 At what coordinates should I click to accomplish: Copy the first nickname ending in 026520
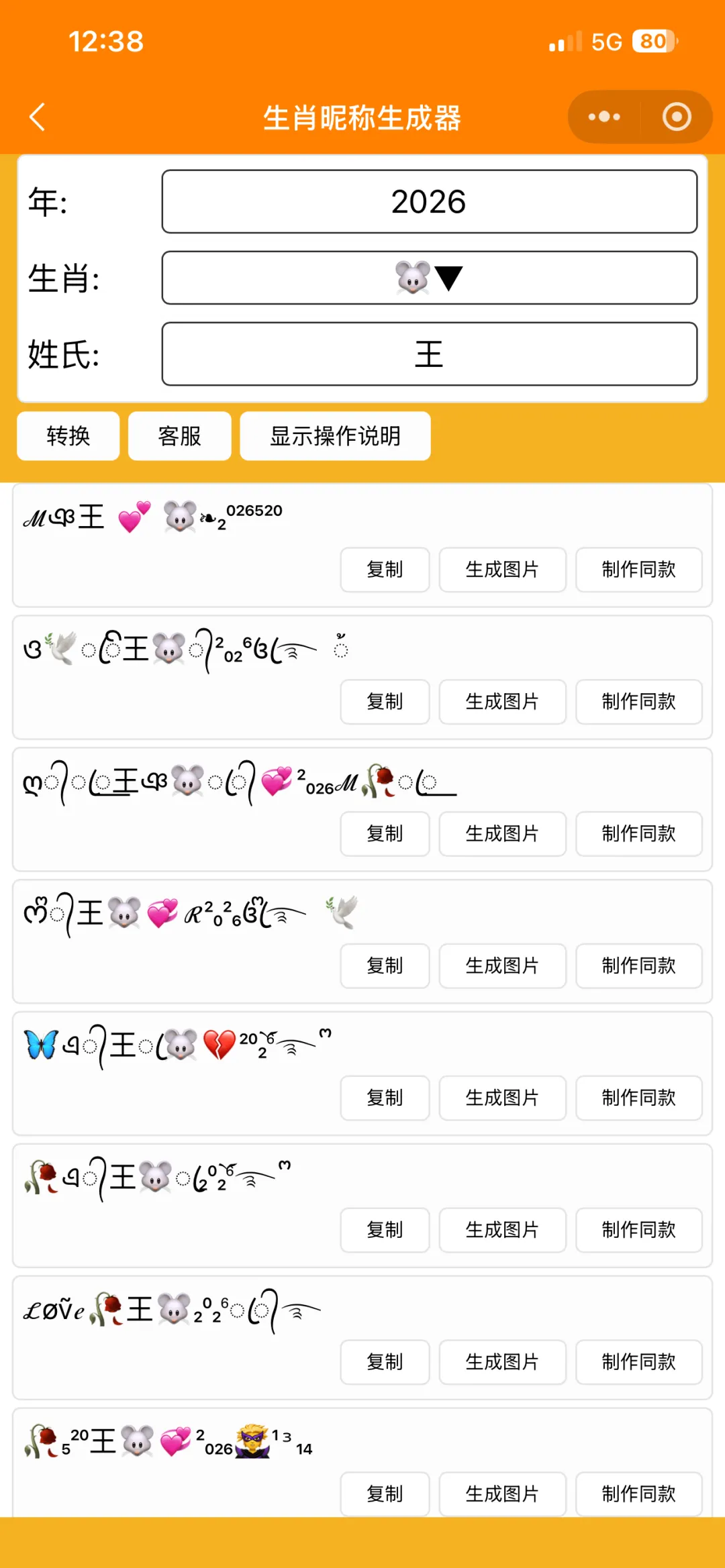point(385,570)
